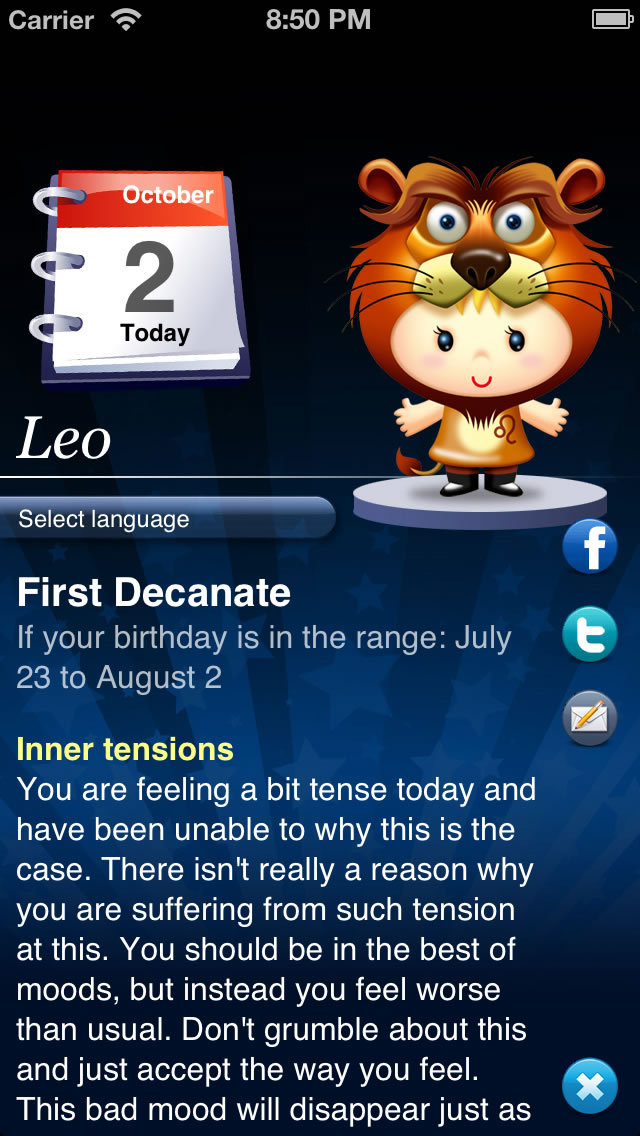The height and width of the screenshot is (1136, 640).
Task: Close the horoscope with the X button
Action: point(590,1086)
